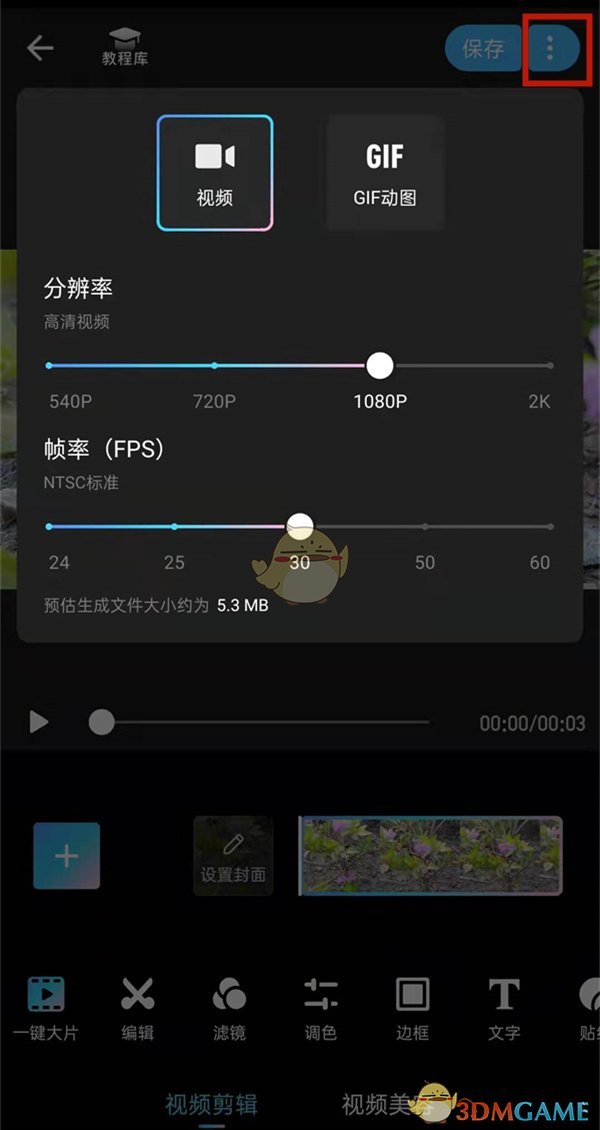The width and height of the screenshot is (600, 1130).
Task: Play the video preview
Action: coord(39,722)
